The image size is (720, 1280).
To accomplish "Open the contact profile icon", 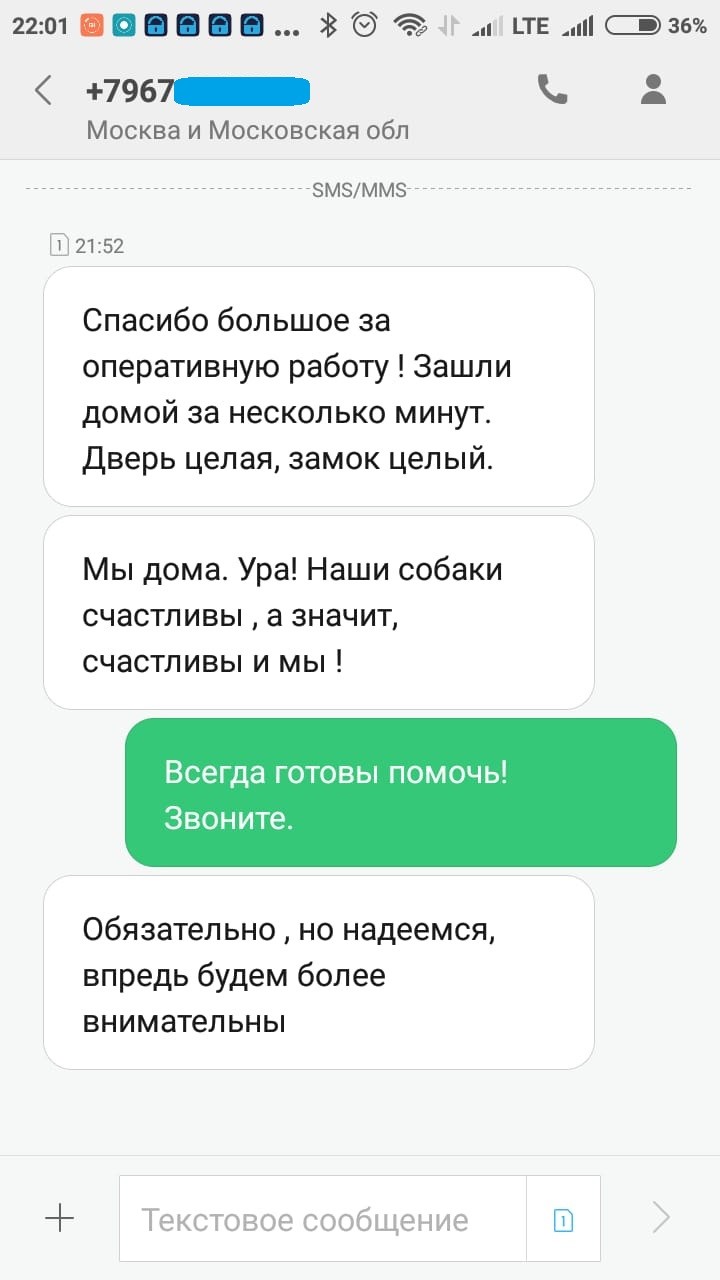I will (x=653, y=90).
